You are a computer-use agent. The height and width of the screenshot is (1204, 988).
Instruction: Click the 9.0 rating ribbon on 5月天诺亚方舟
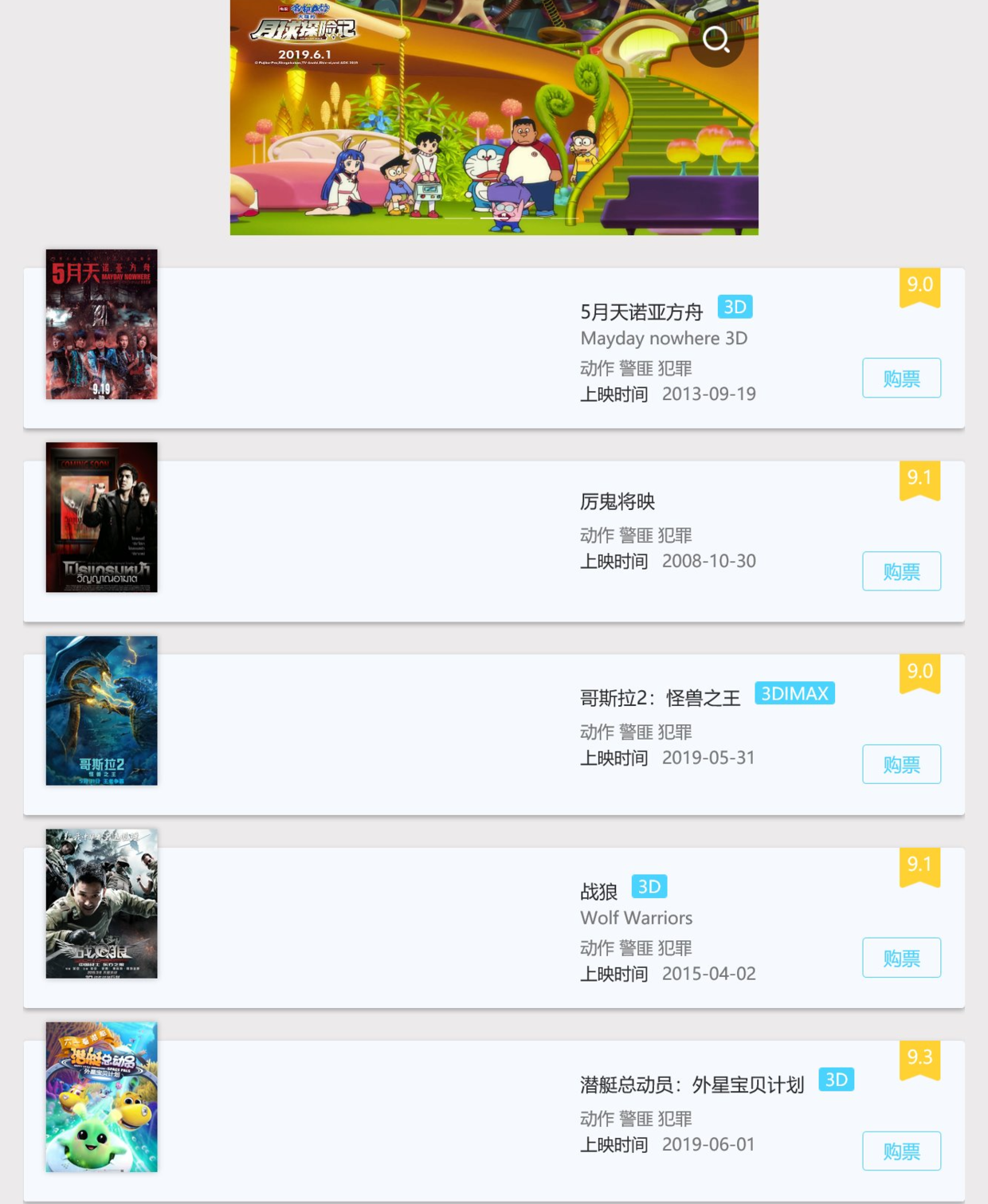[920, 284]
